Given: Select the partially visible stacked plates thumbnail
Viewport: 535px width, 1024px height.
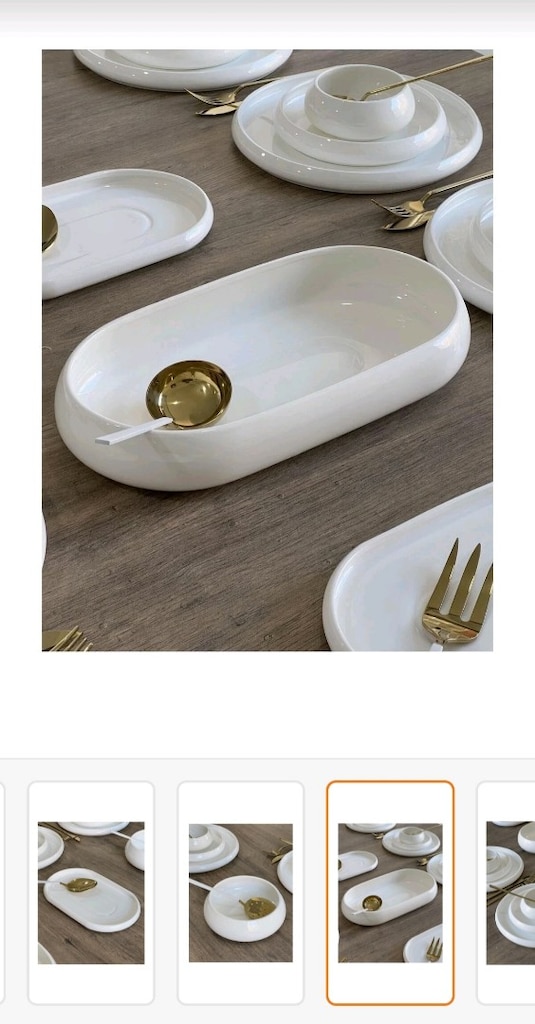Looking at the screenshot, I should coord(506,893).
